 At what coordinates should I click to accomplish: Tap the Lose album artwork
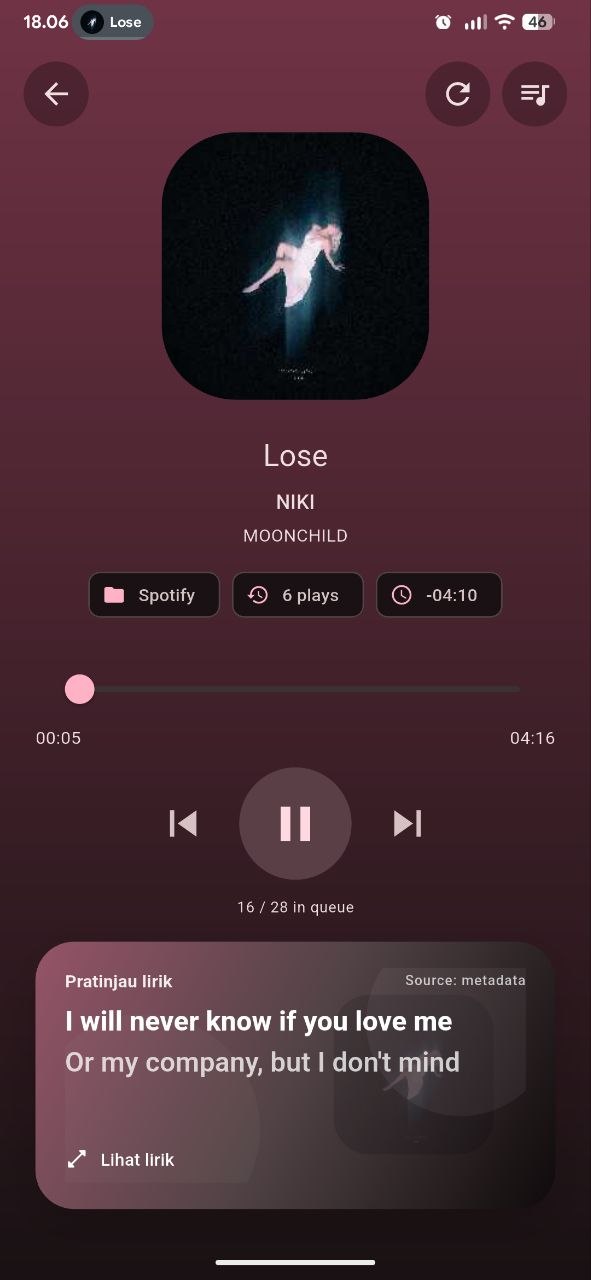(x=295, y=266)
